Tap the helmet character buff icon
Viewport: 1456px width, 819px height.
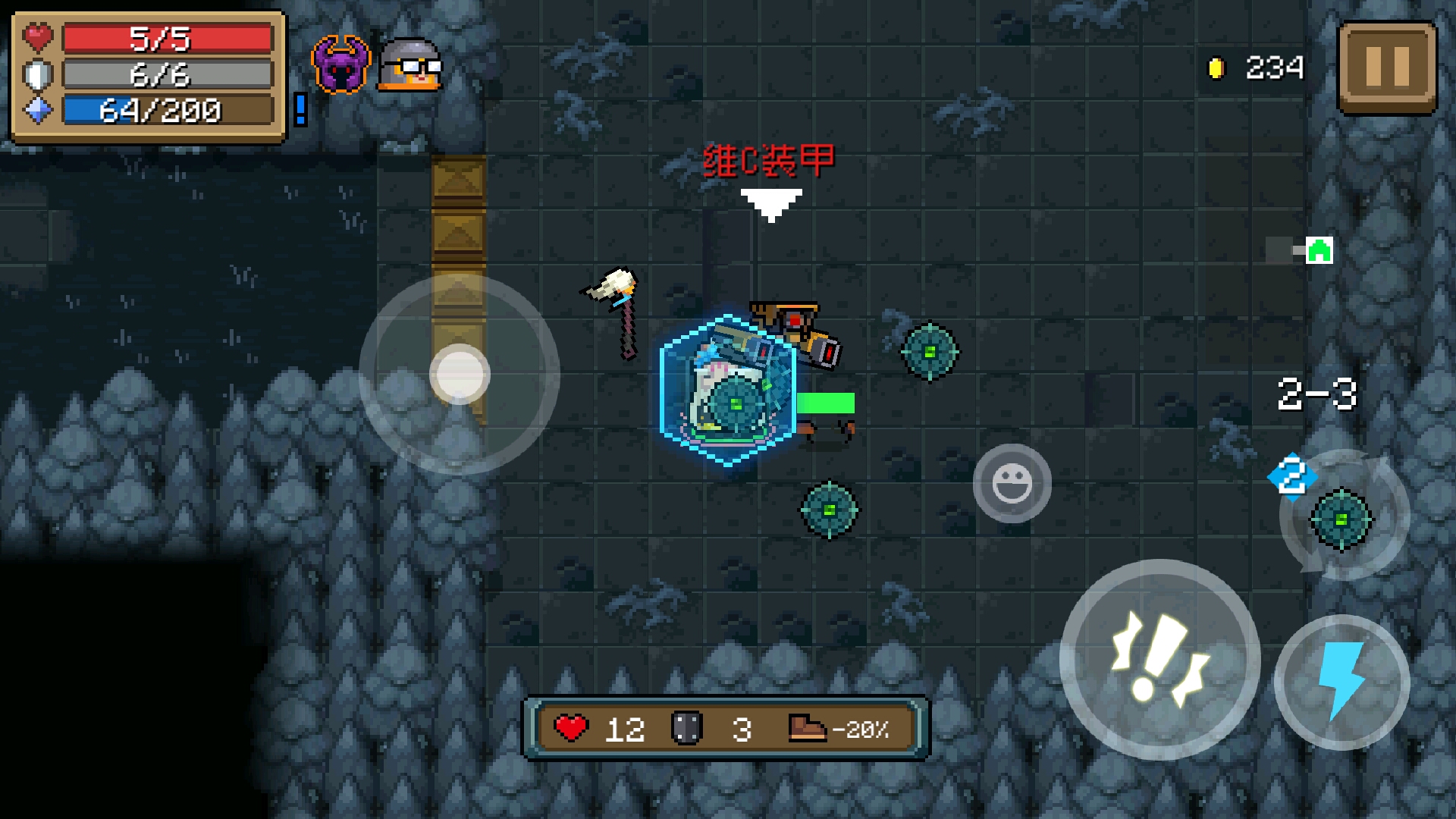410,66
